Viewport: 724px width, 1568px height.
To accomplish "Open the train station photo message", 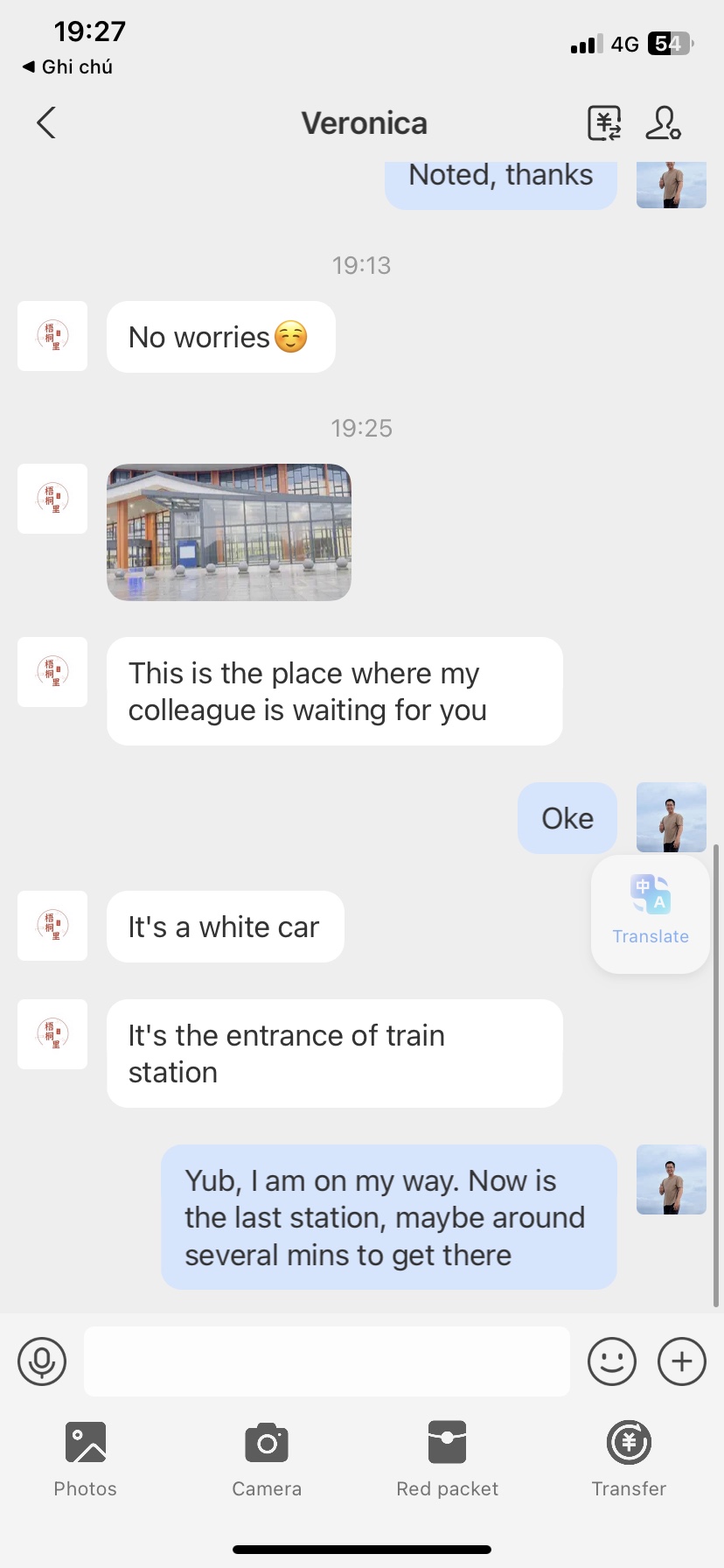I will [x=229, y=532].
